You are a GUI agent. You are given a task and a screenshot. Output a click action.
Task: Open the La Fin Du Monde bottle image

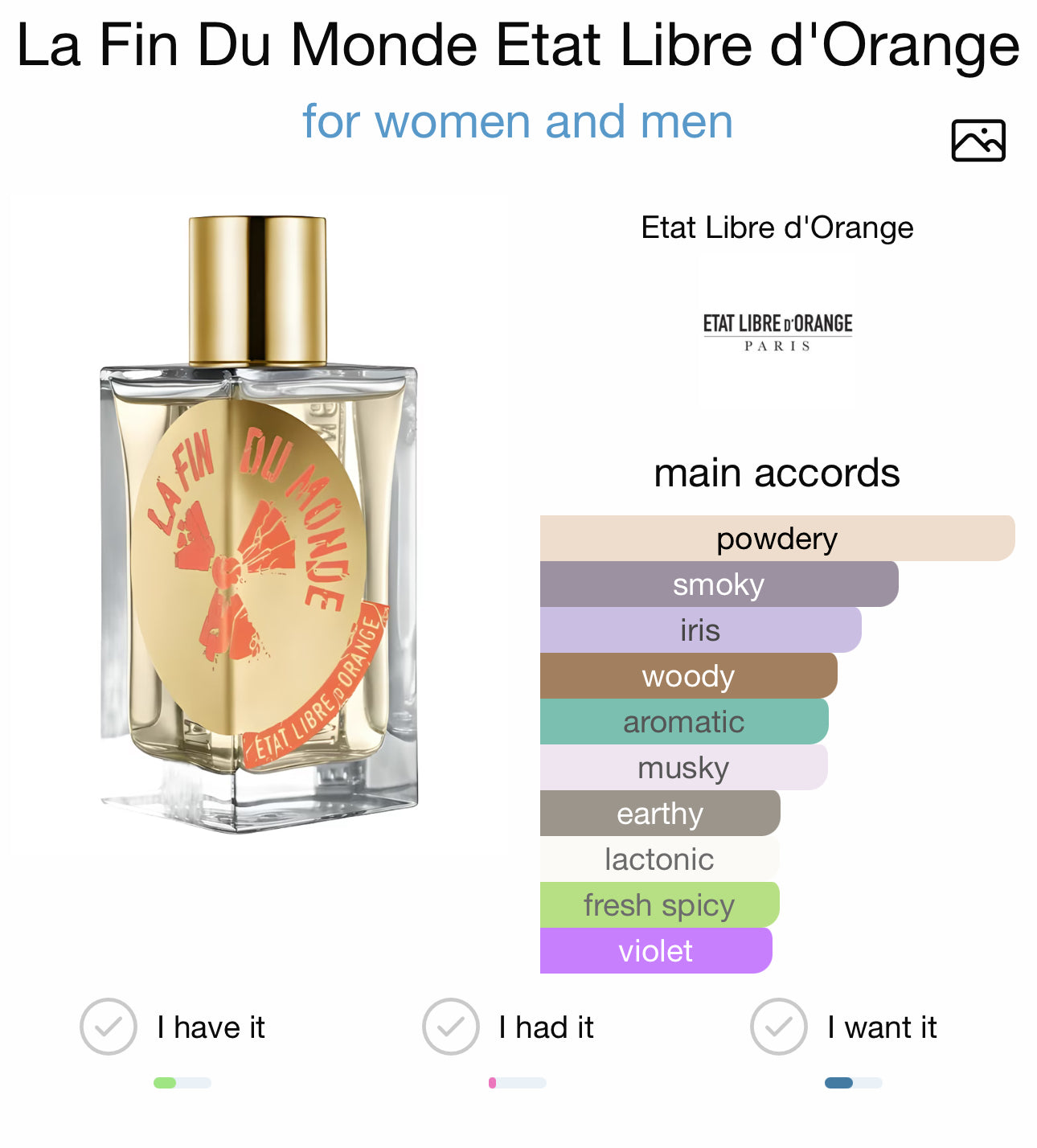click(259, 523)
